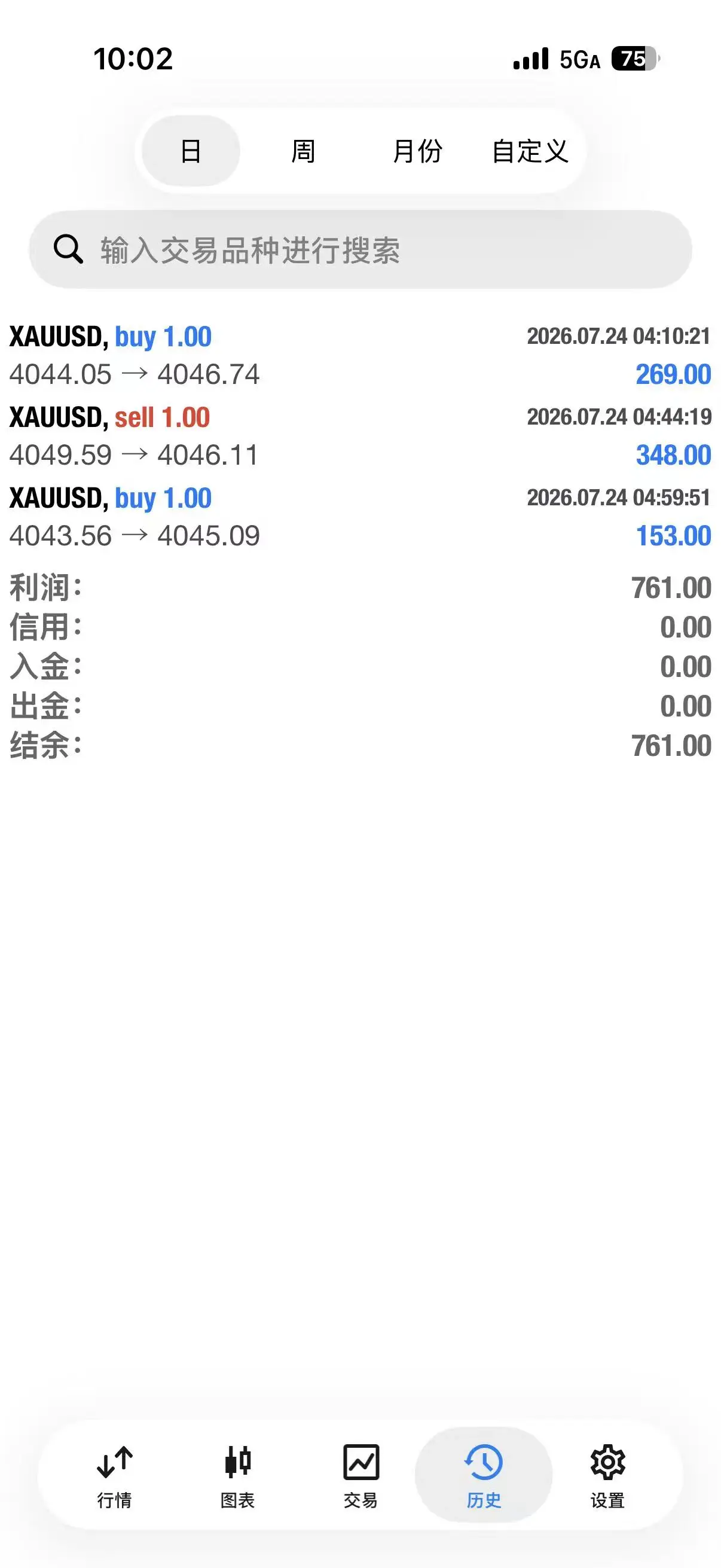Viewport: 721px width, 1568px height.
Task: Open the XAUUSD buy trade at 04:59:51
Action: tap(360, 517)
